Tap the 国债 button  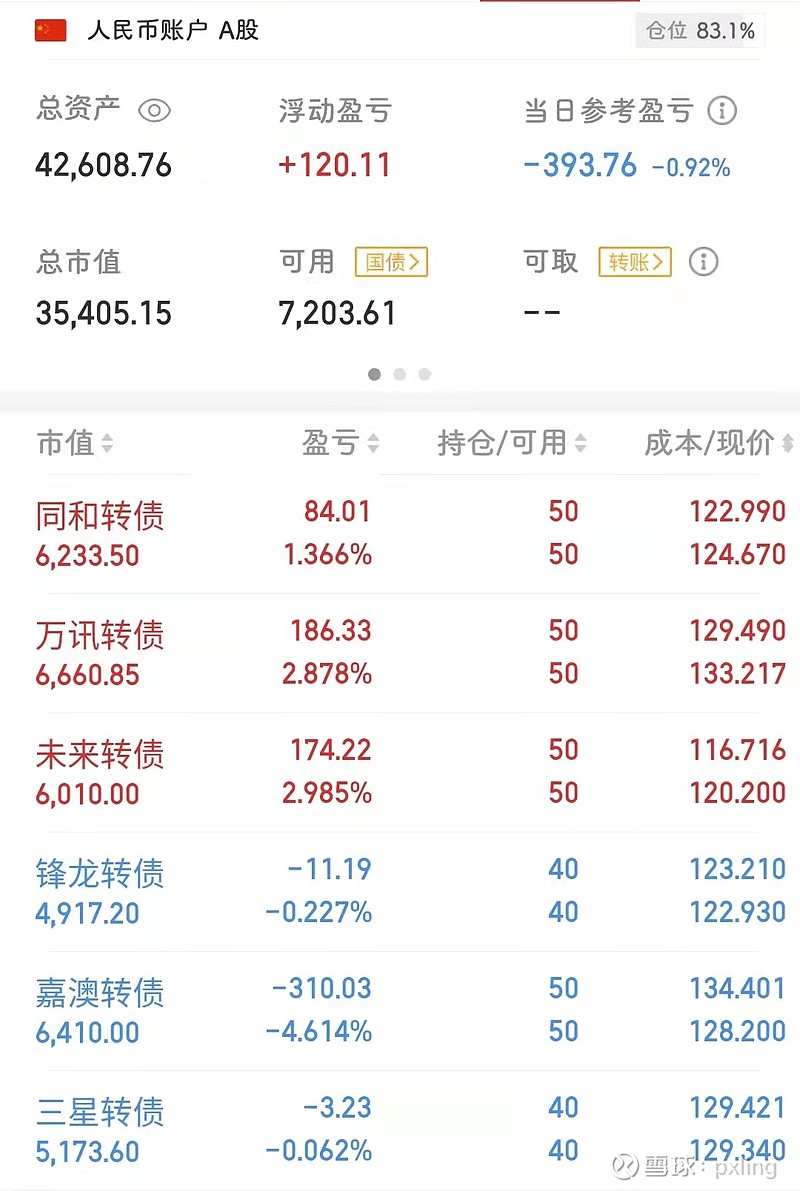(x=391, y=263)
